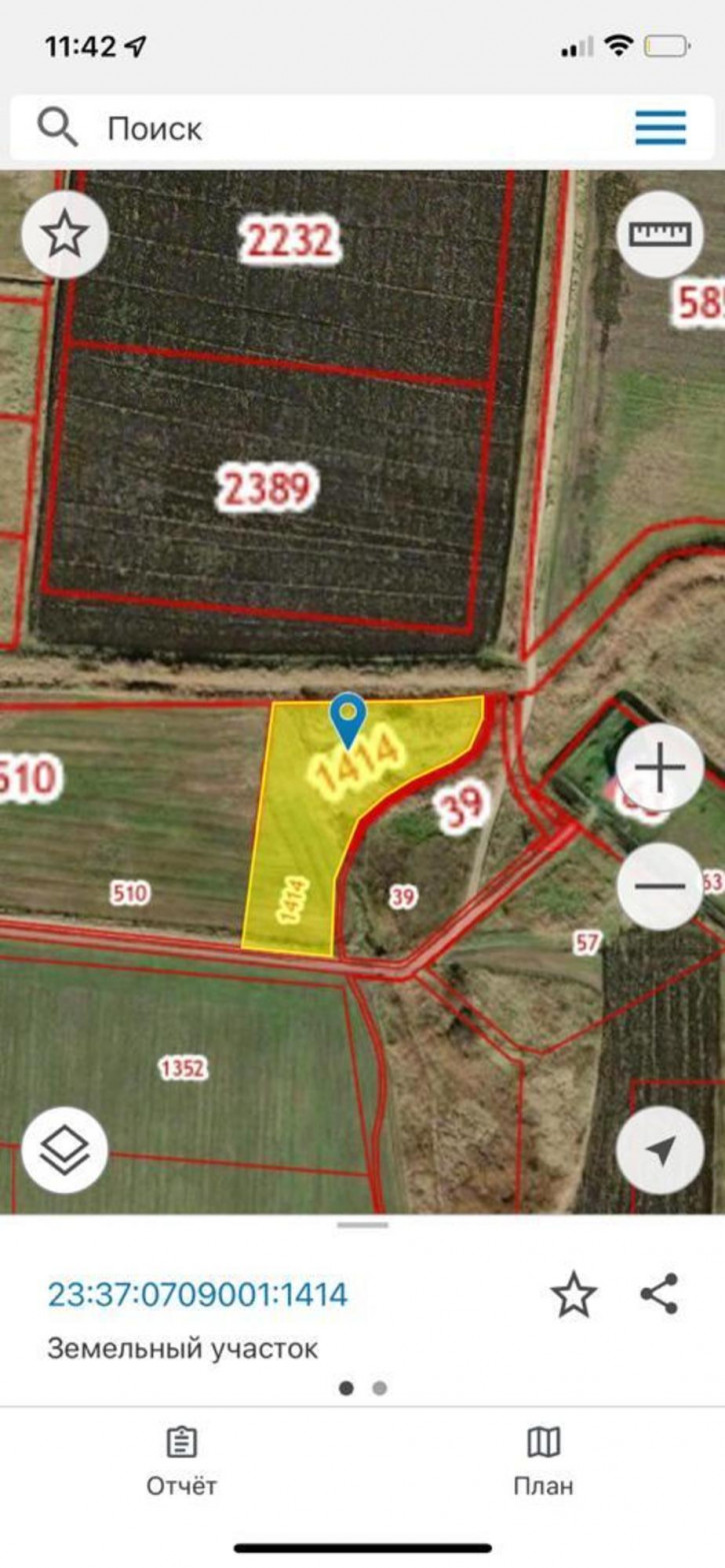
Task: Open favorites star on the map
Action: (65, 234)
